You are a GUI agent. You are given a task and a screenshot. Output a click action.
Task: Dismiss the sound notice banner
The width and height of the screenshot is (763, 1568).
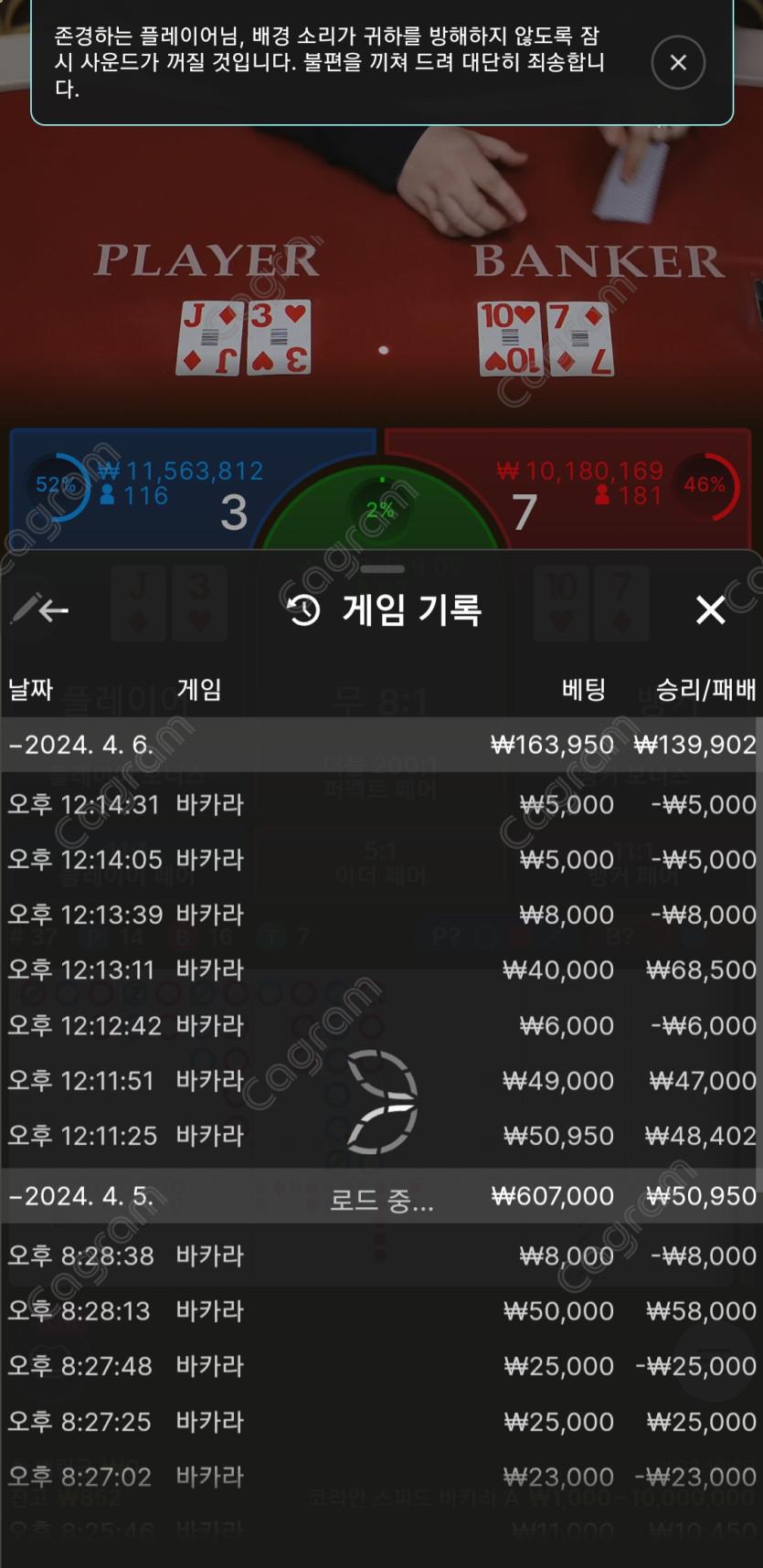click(x=678, y=62)
